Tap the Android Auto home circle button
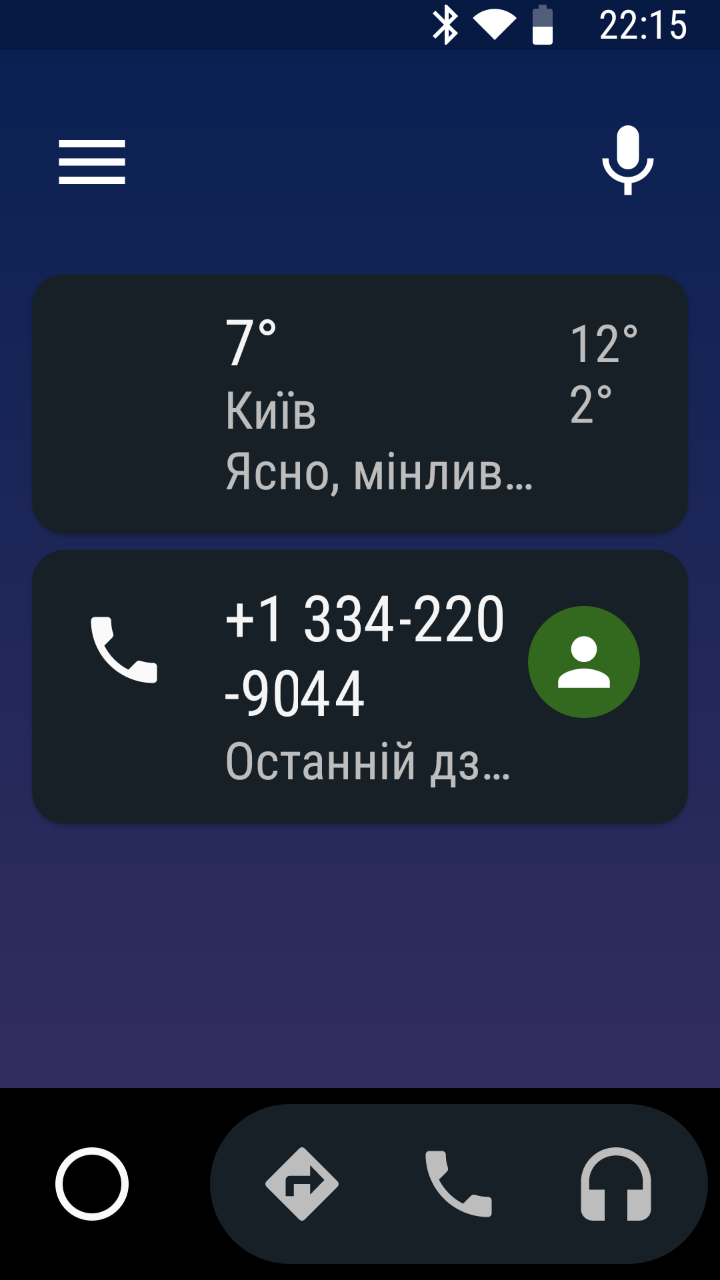Viewport: 720px width, 1280px height. coord(92,1184)
